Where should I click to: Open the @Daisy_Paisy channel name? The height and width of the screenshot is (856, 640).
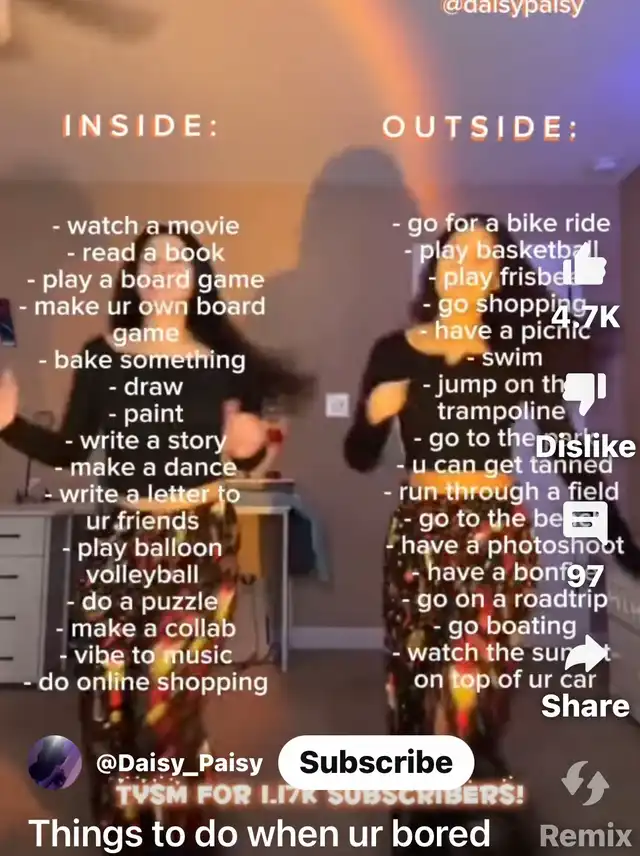[x=180, y=763]
